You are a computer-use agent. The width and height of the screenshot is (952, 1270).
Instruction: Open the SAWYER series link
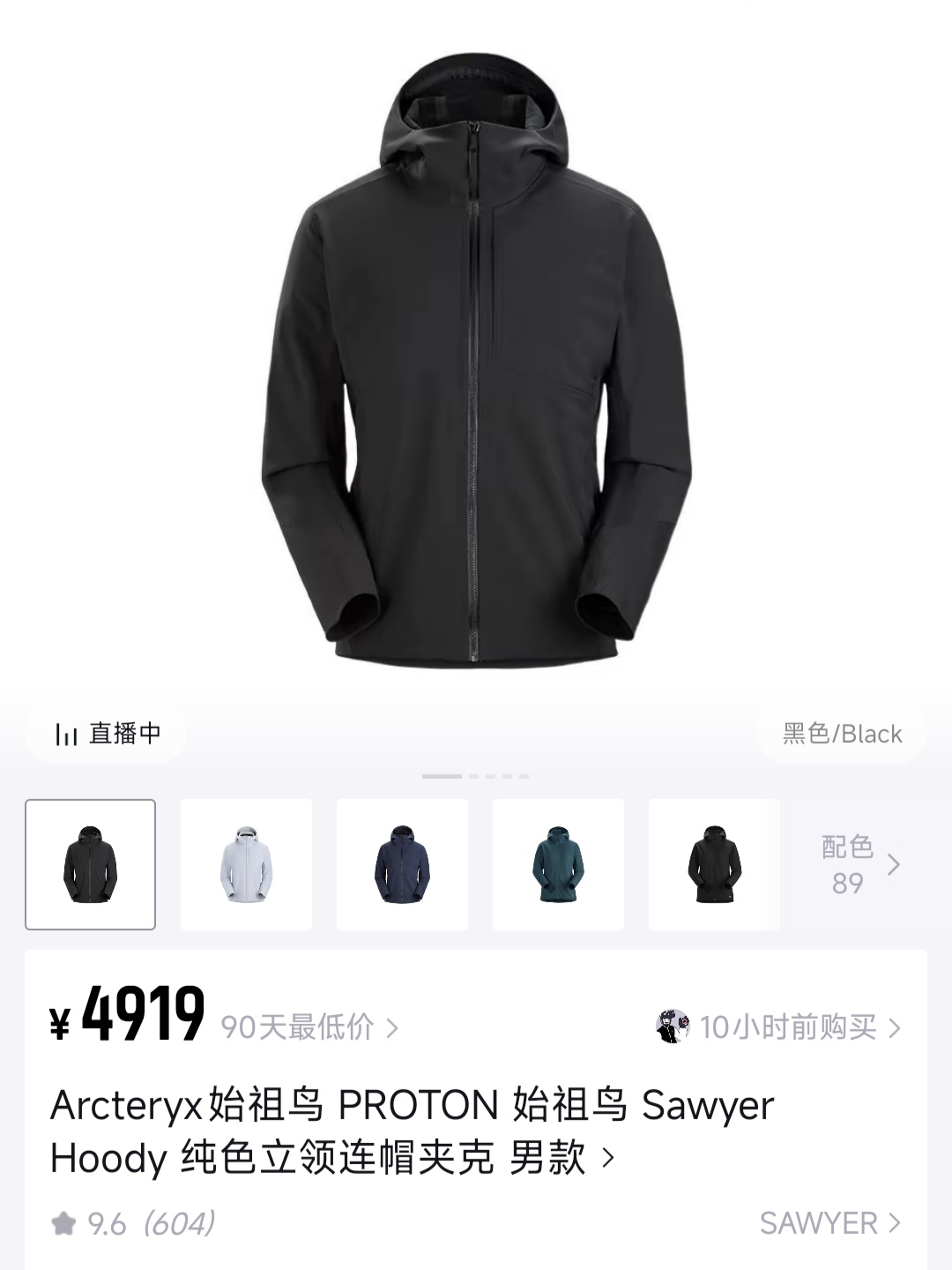click(x=829, y=1223)
